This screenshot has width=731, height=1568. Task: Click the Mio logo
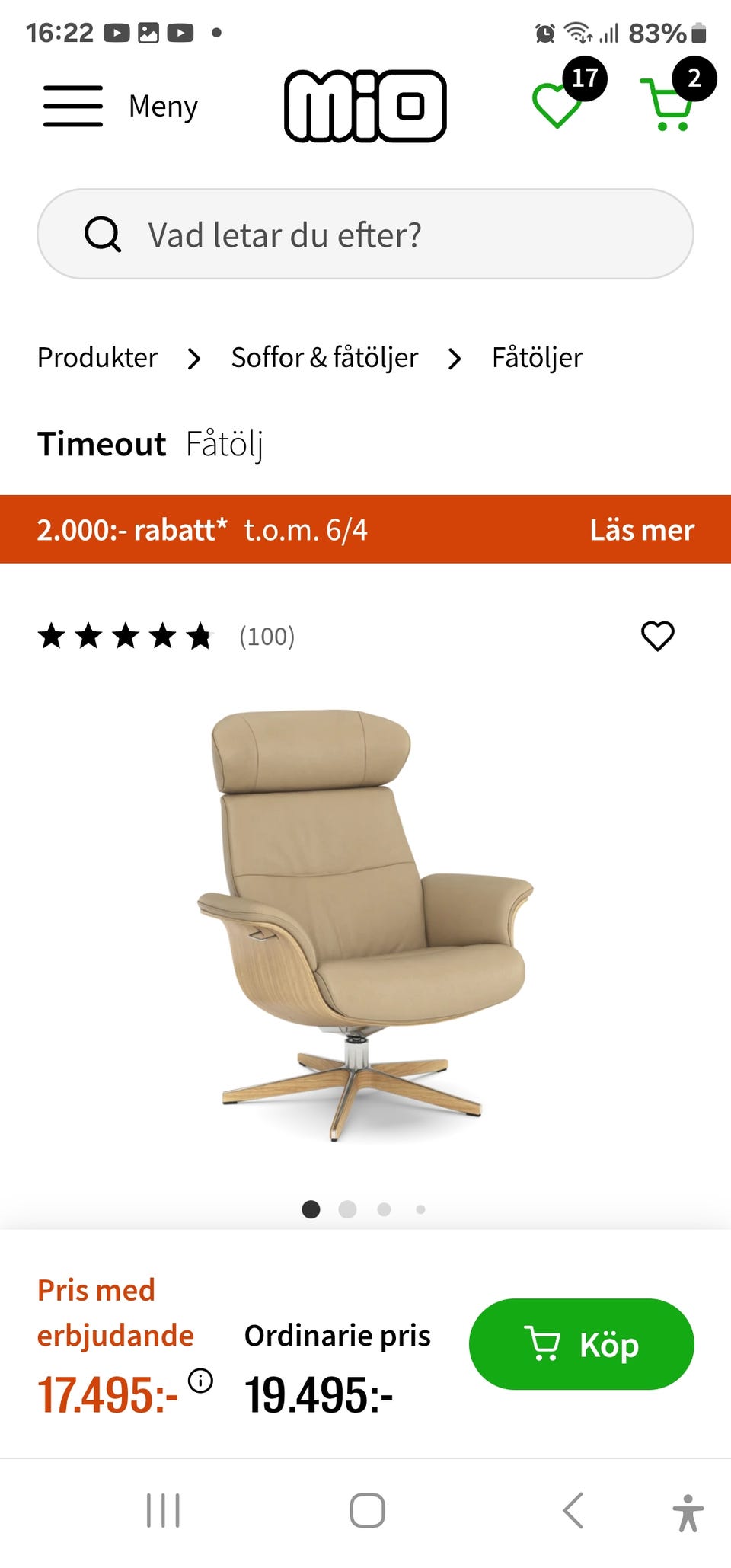(365, 106)
